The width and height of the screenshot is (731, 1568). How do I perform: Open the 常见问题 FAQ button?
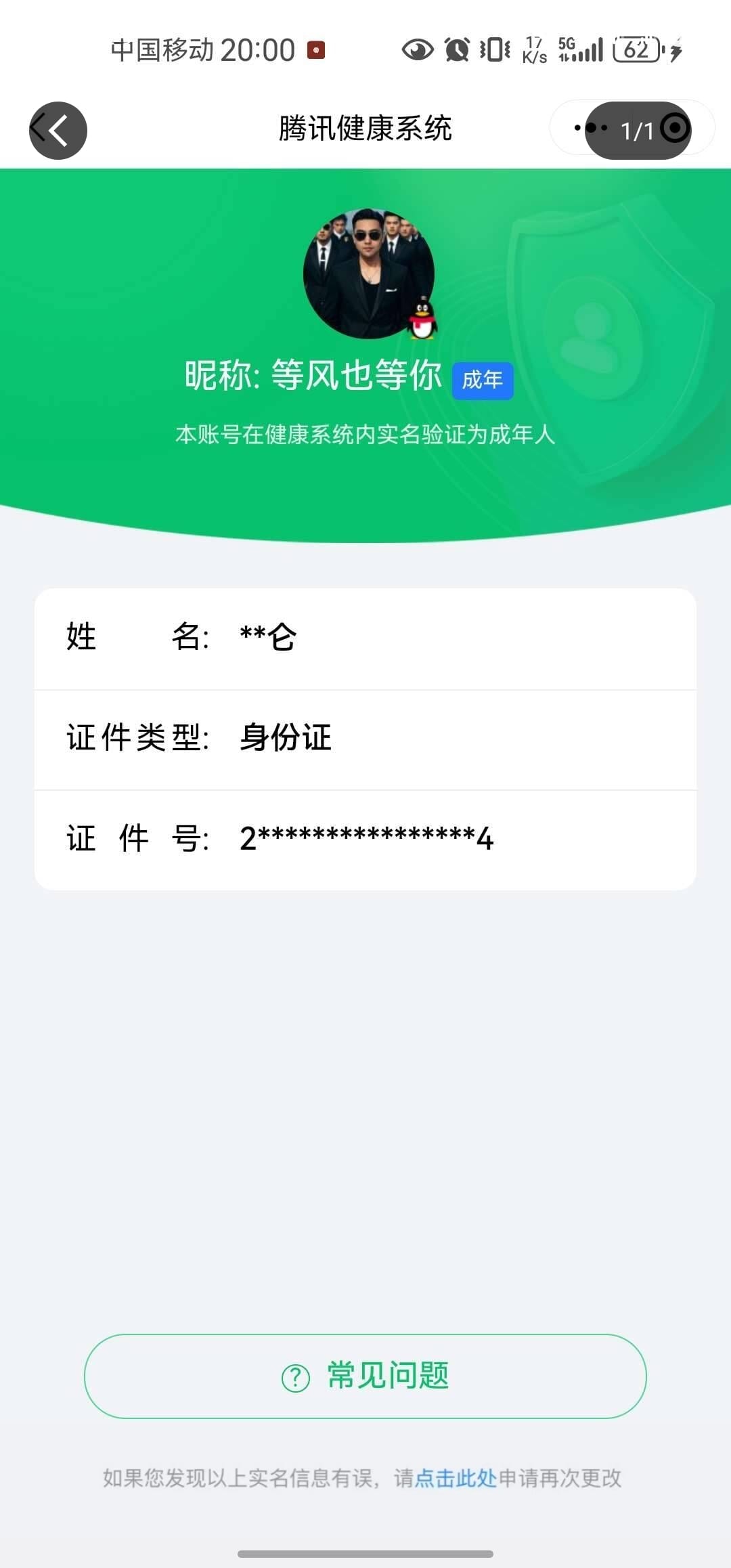click(365, 1376)
